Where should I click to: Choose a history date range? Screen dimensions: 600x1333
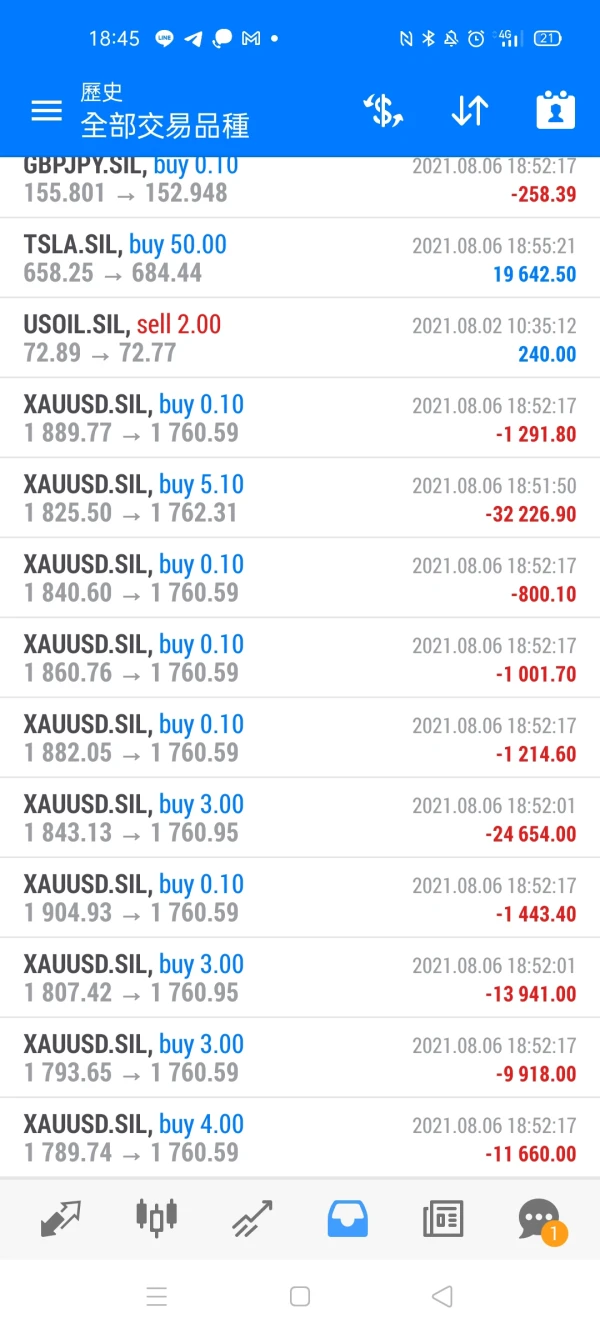555,111
